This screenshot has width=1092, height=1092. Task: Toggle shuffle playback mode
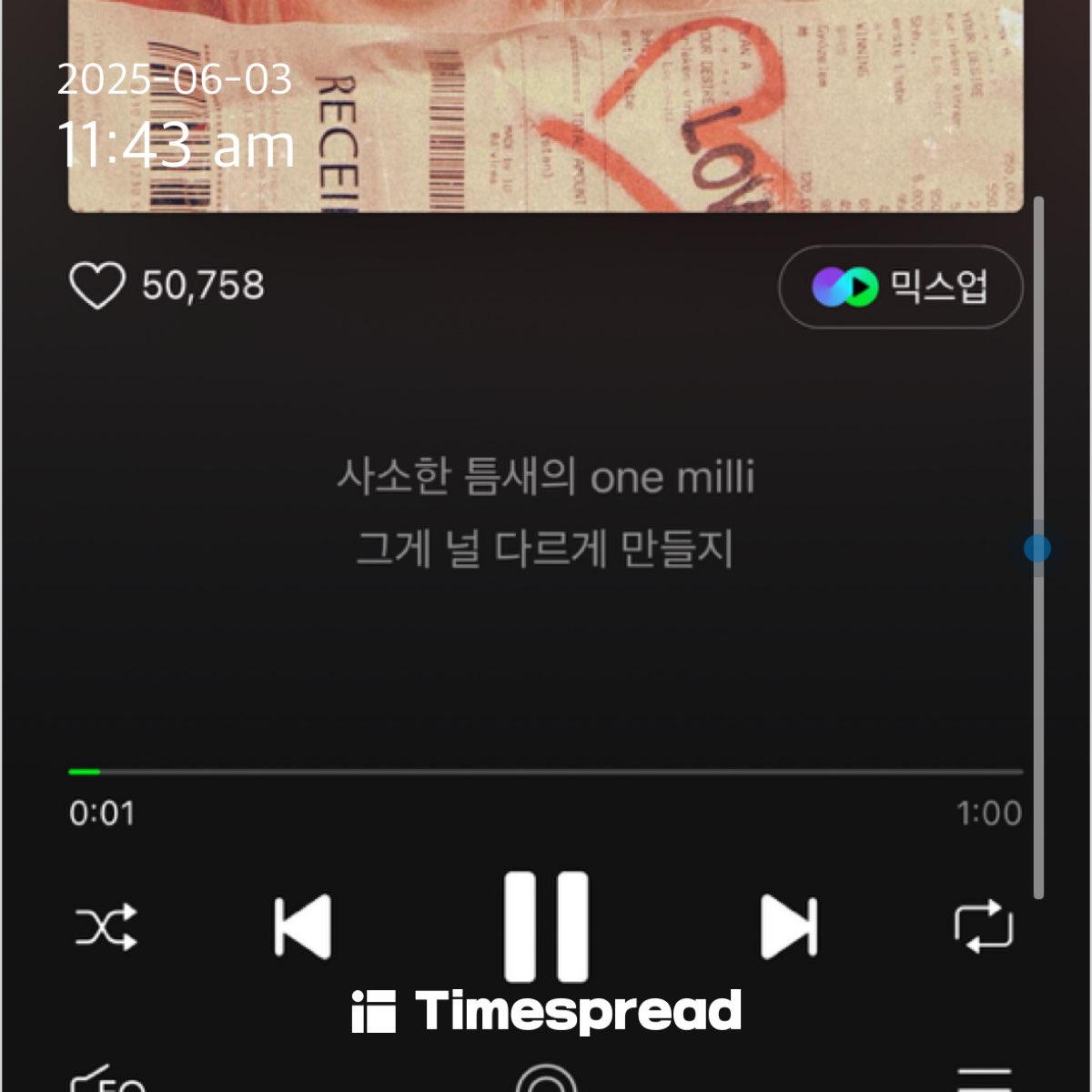pyautogui.click(x=106, y=927)
